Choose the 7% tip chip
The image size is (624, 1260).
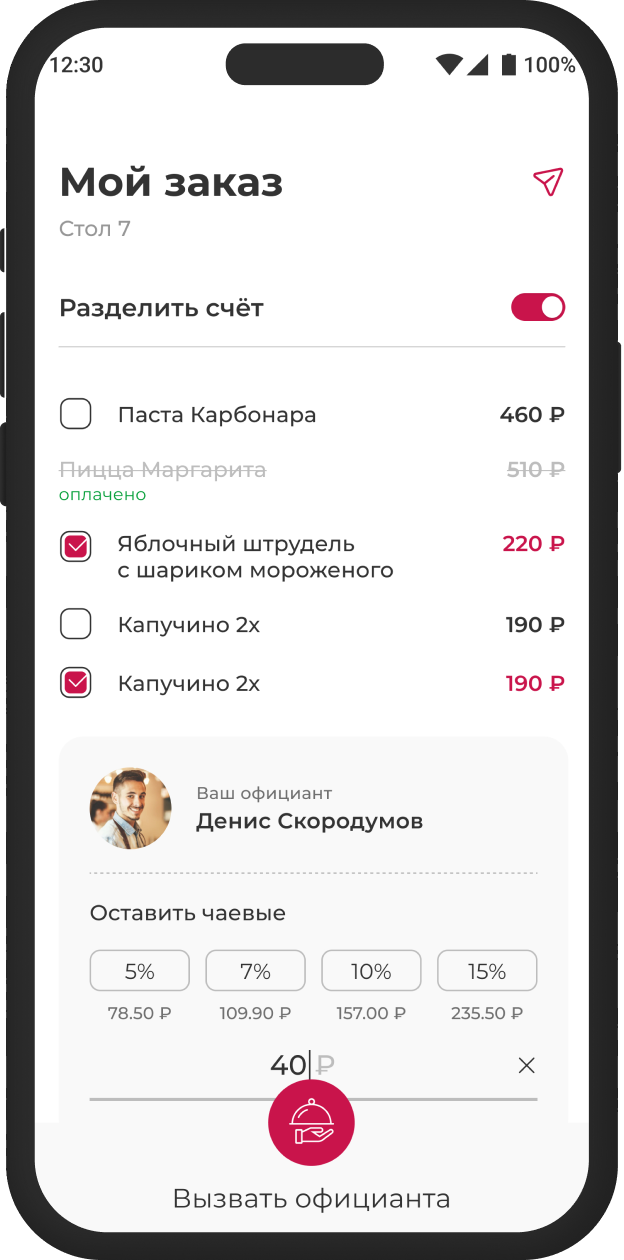pyautogui.click(x=255, y=971)
